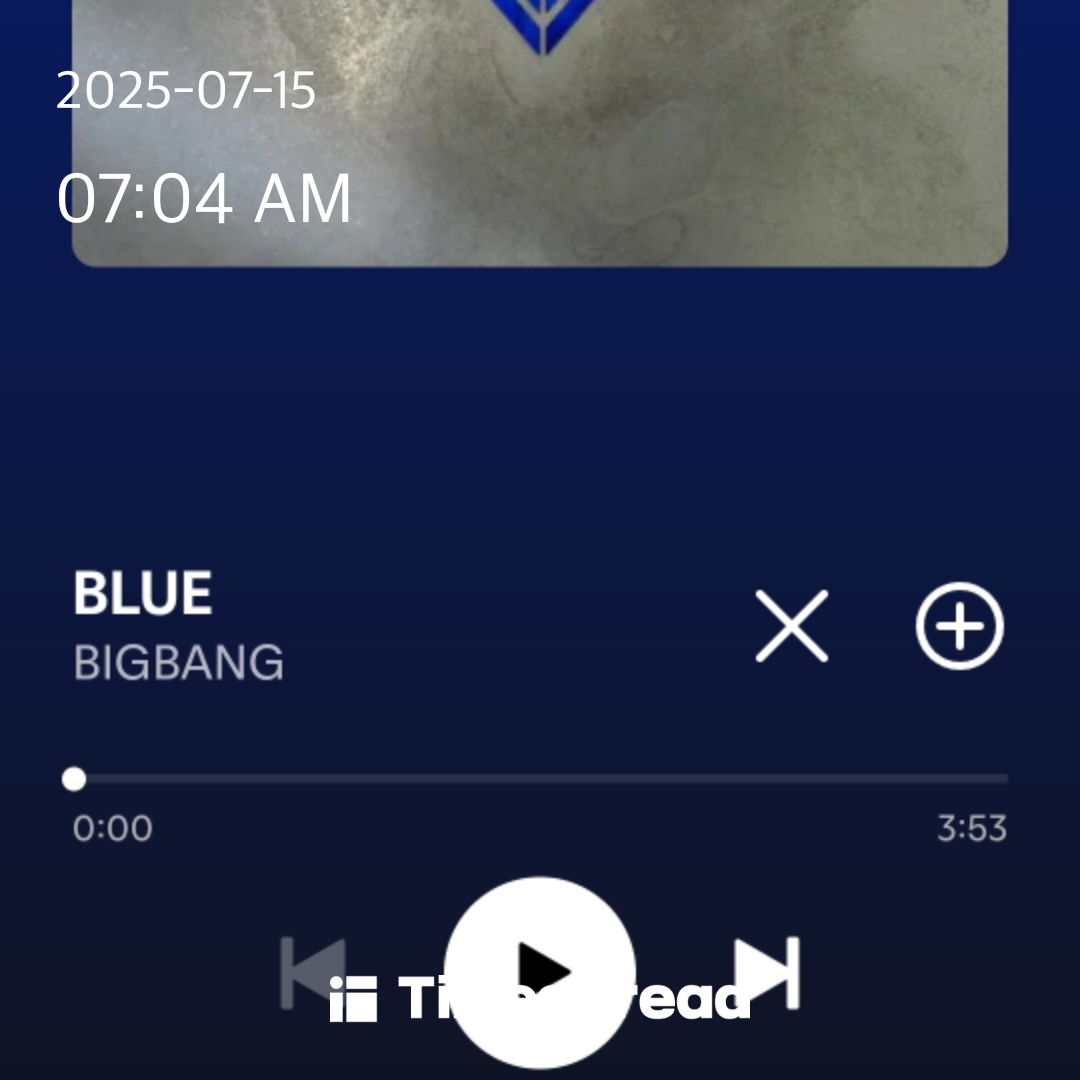This screenshot has height=1080, width=1080.
Task: Go back to the previous track
Action: point(312,972)
